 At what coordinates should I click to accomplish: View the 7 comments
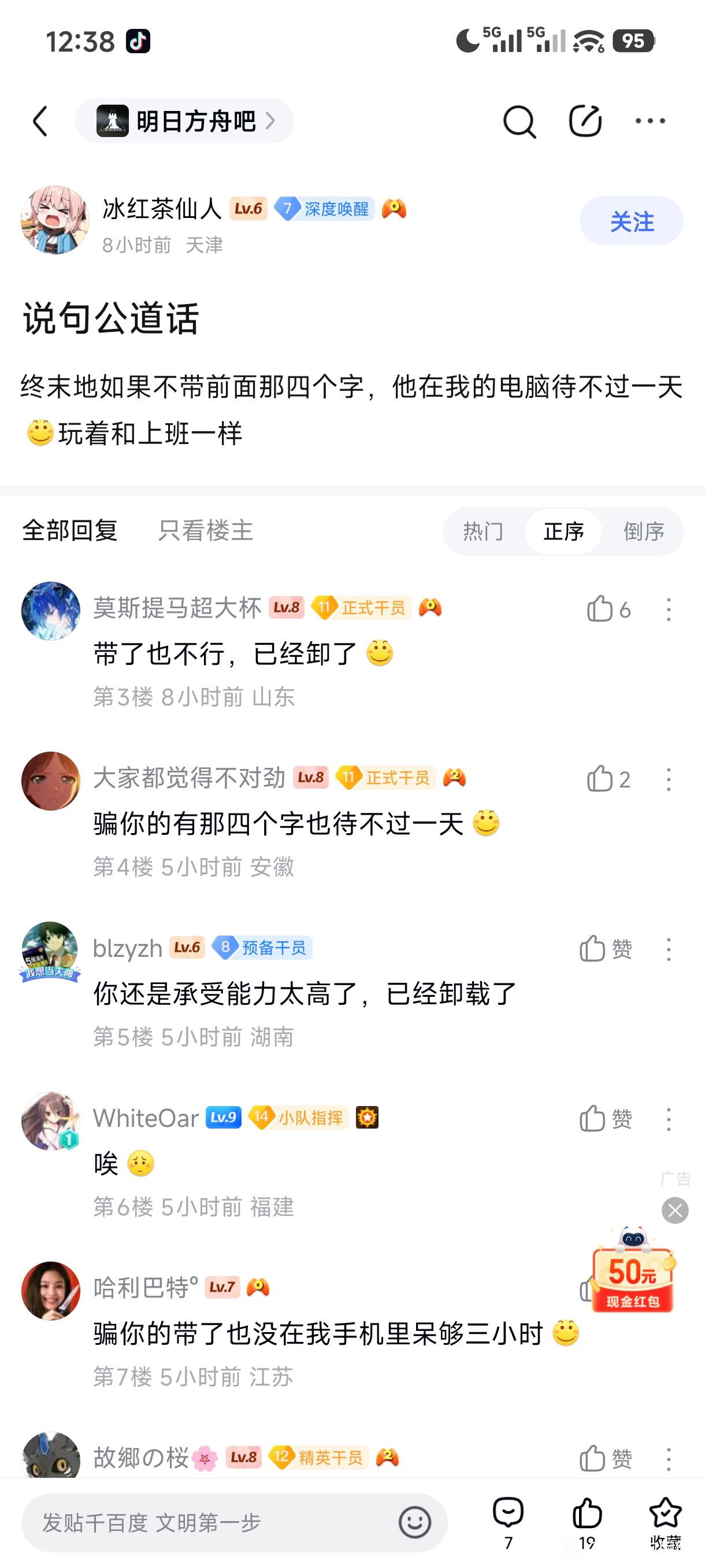pos(508,1521)
